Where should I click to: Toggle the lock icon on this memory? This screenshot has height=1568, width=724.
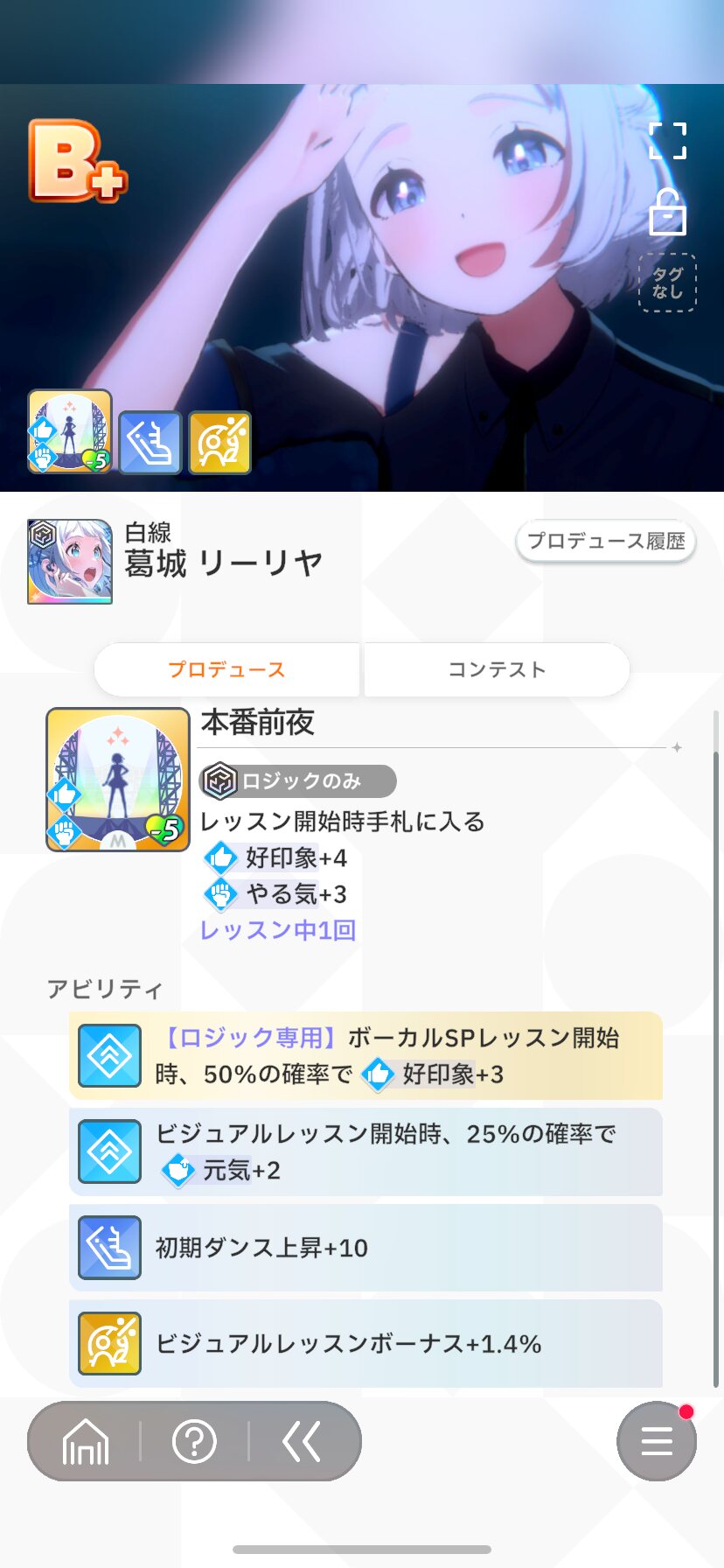point(667,212)
